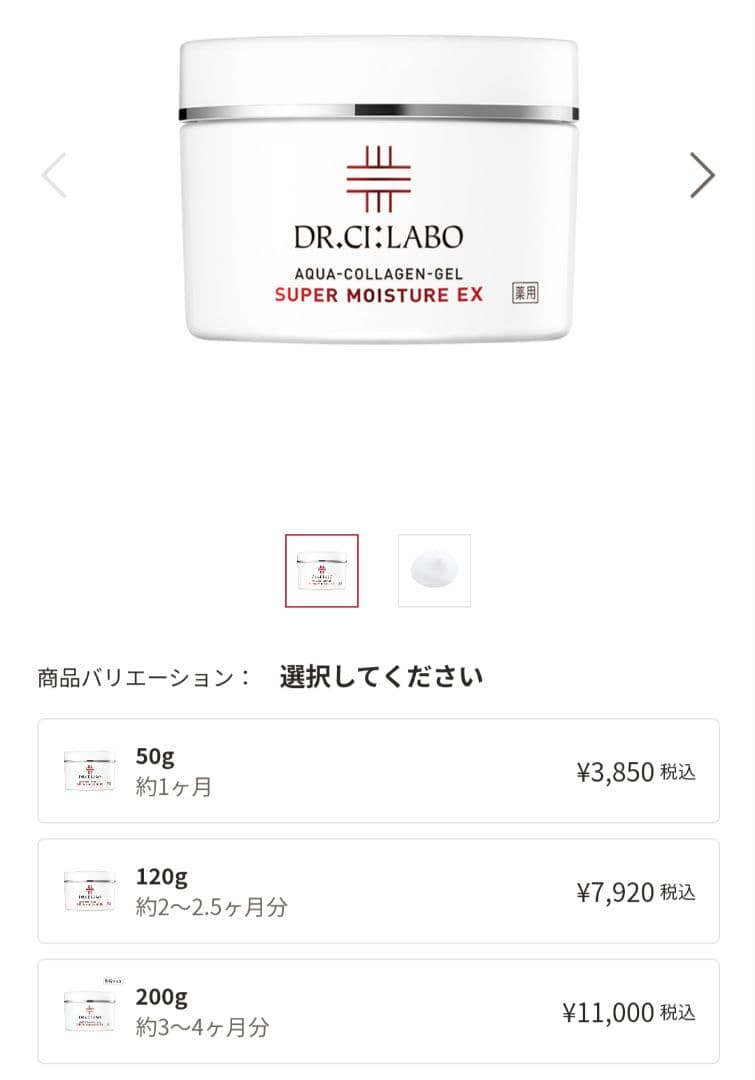Pick the 200g size variant
The image size is (755, 1080).
(377, 1011)
